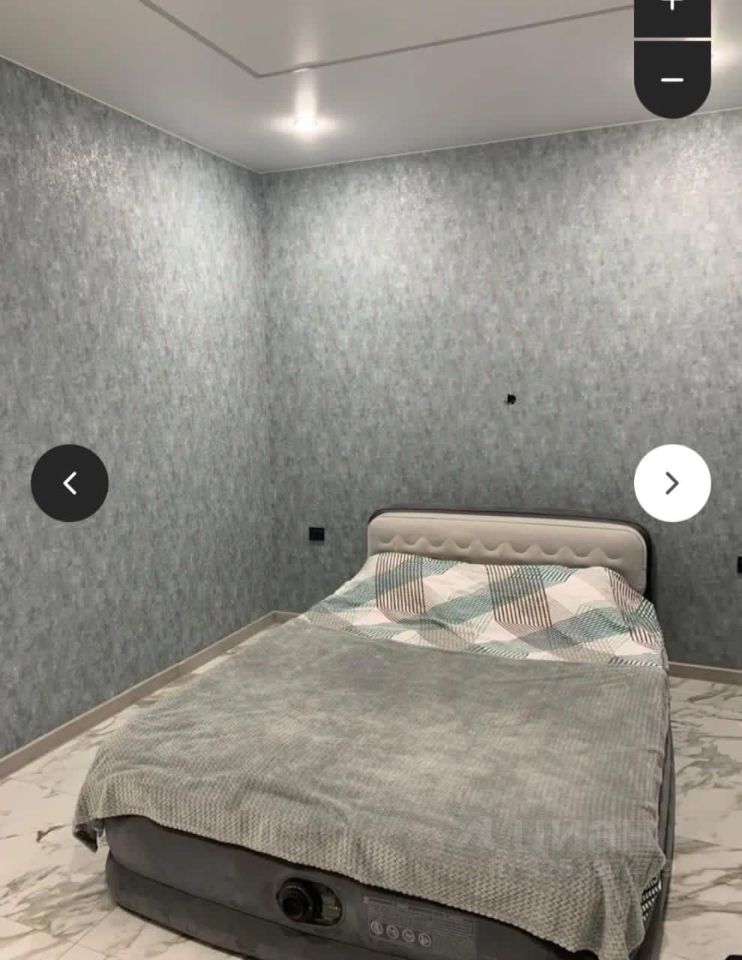The height and width of the screenshot is (960, 742).
Task: Zoom in with the plus button
Action: (672, 10)
